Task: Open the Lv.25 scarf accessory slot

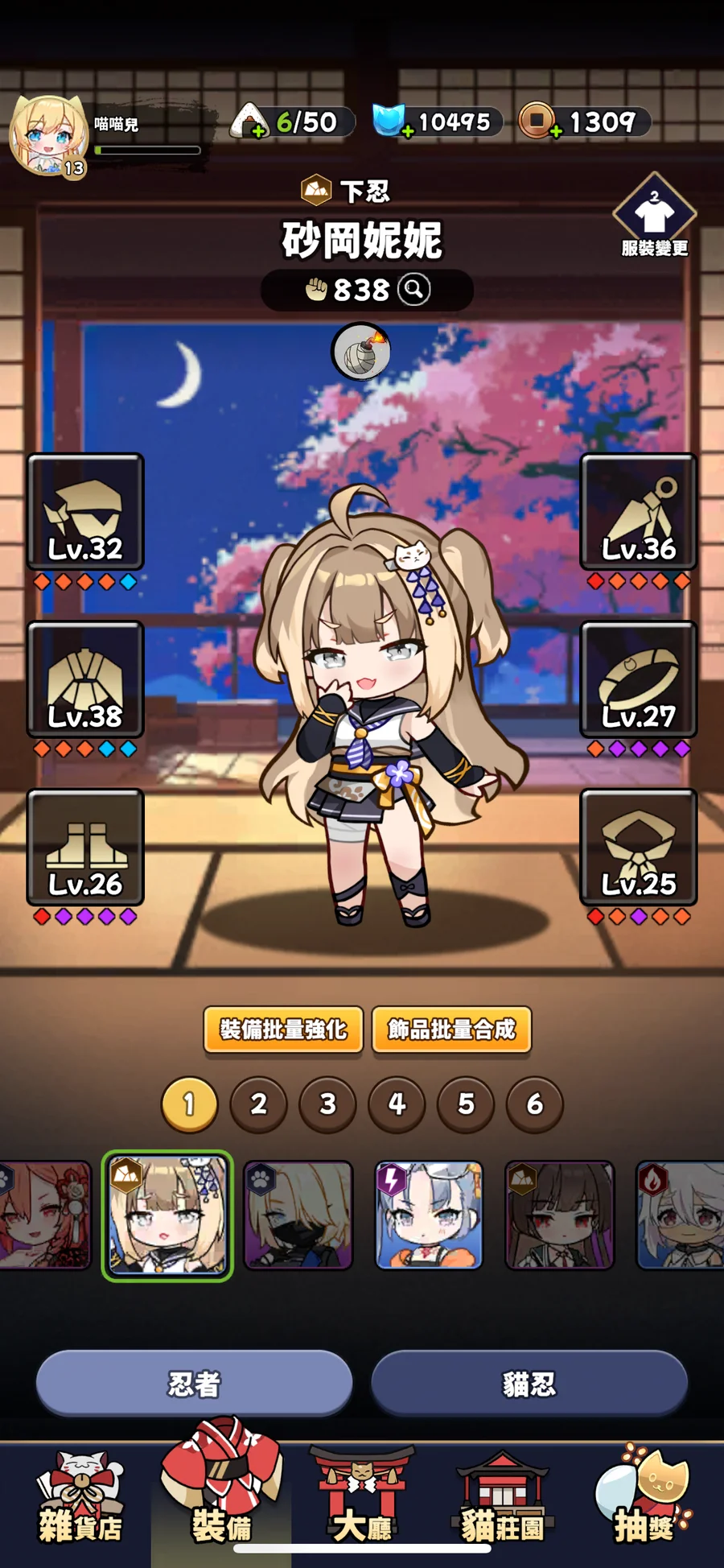Action: (x=638, y=847)
